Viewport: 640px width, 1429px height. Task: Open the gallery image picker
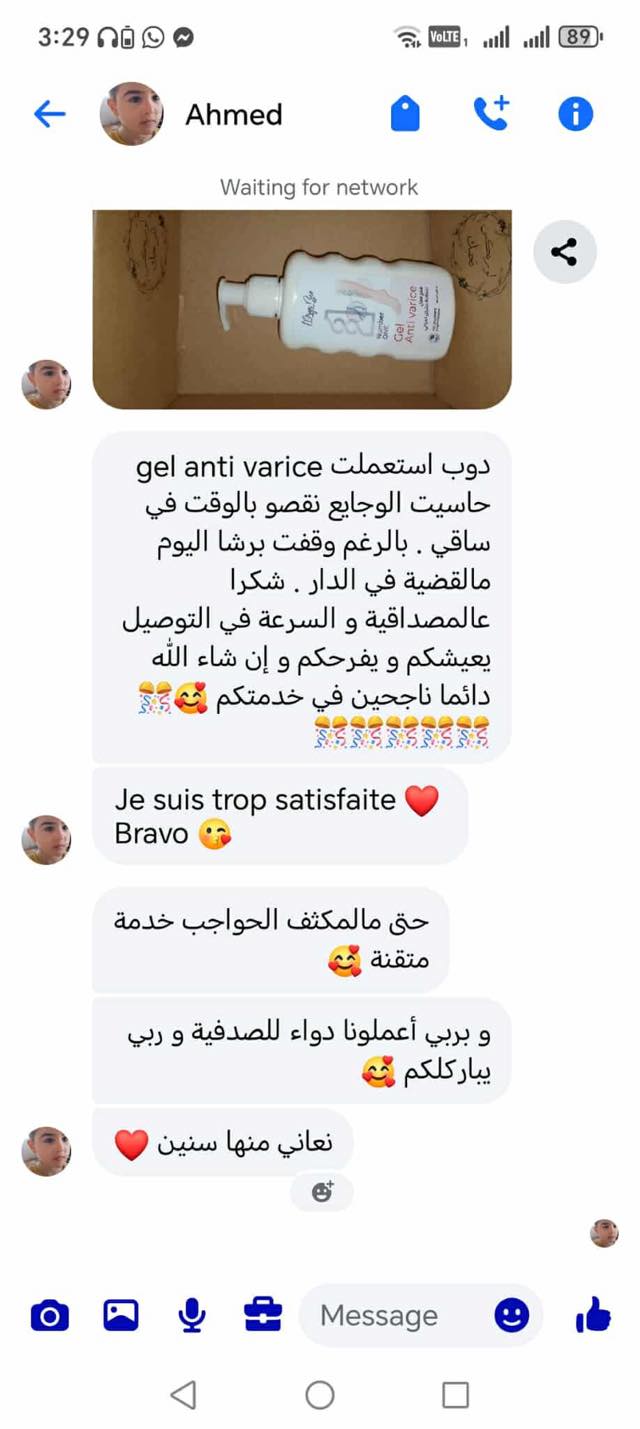pyautogui.click(x=121, y=1315)
